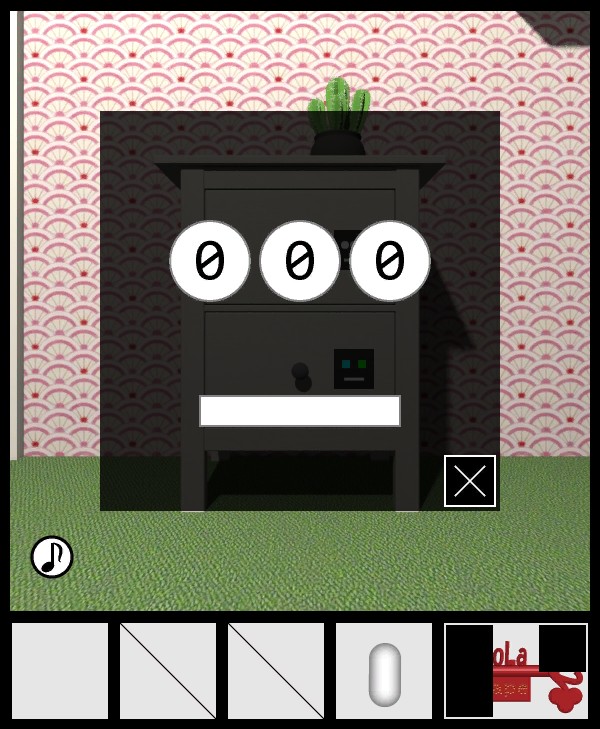Tap the last code digit dial
600x729 pixels.
[390, 261]
